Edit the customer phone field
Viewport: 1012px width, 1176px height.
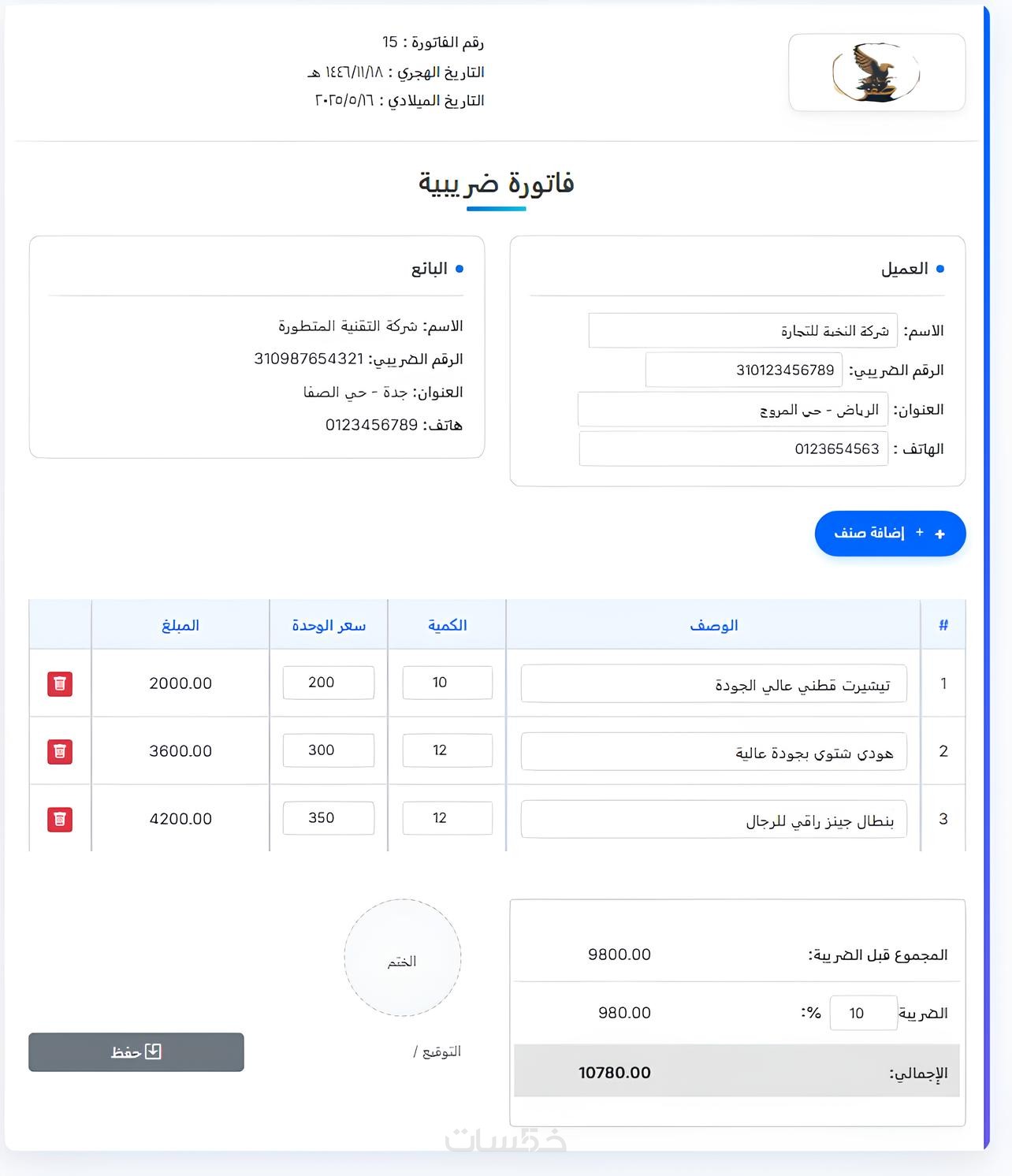pyautogui.click(x=733, y=448)
